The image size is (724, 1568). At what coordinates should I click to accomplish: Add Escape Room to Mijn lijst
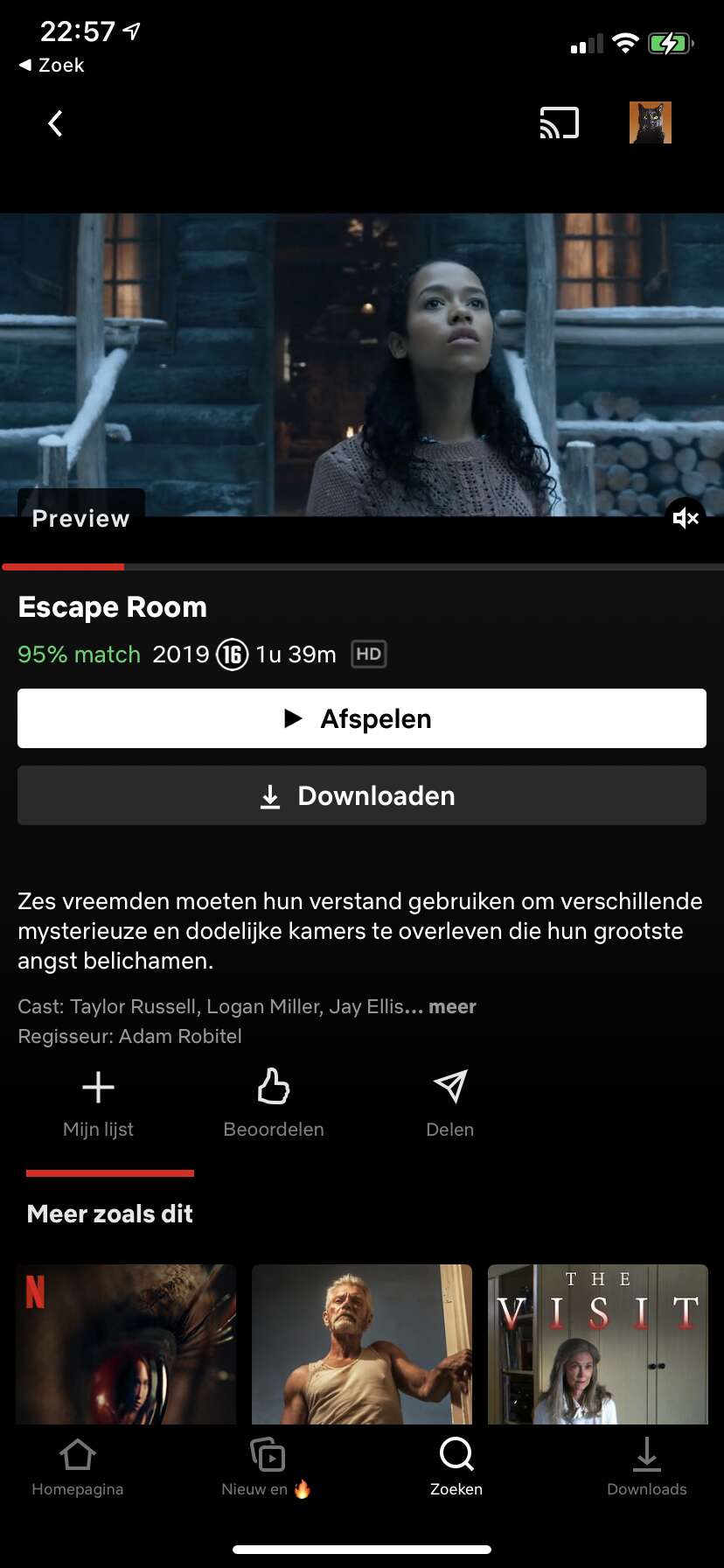pyautogui.click(x=98, y=1104)
